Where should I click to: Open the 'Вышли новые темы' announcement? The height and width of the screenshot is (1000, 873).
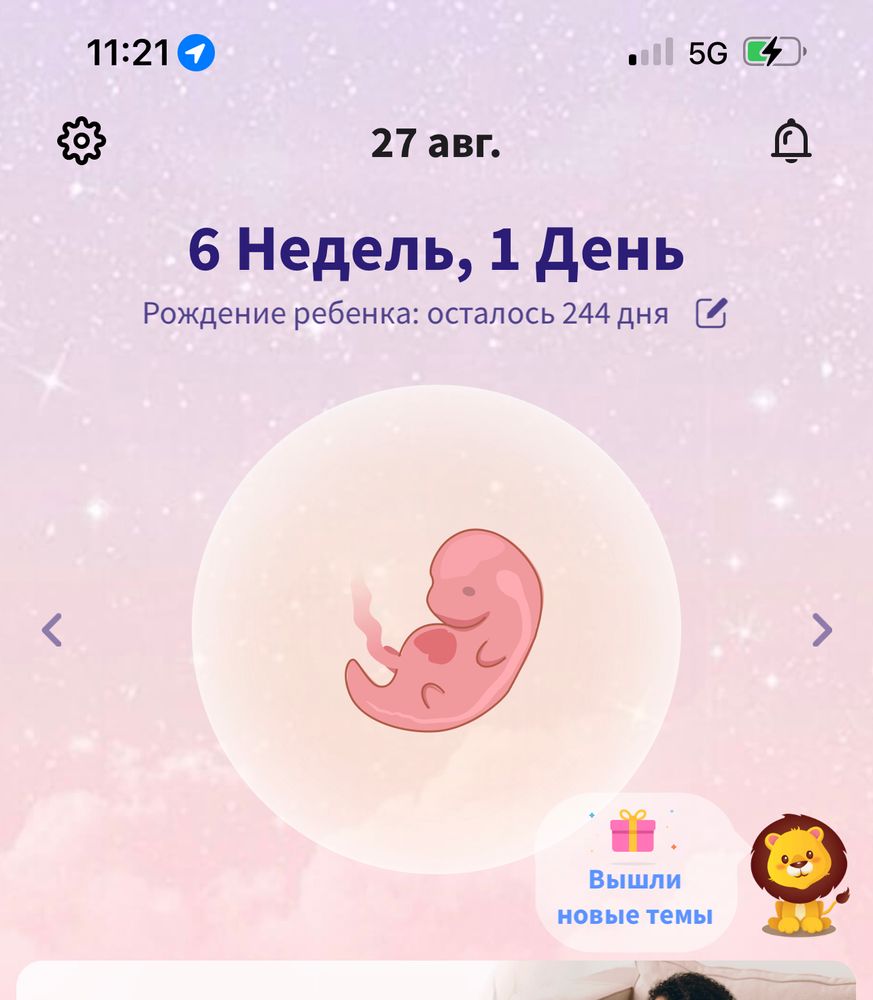tap(637, 897)
